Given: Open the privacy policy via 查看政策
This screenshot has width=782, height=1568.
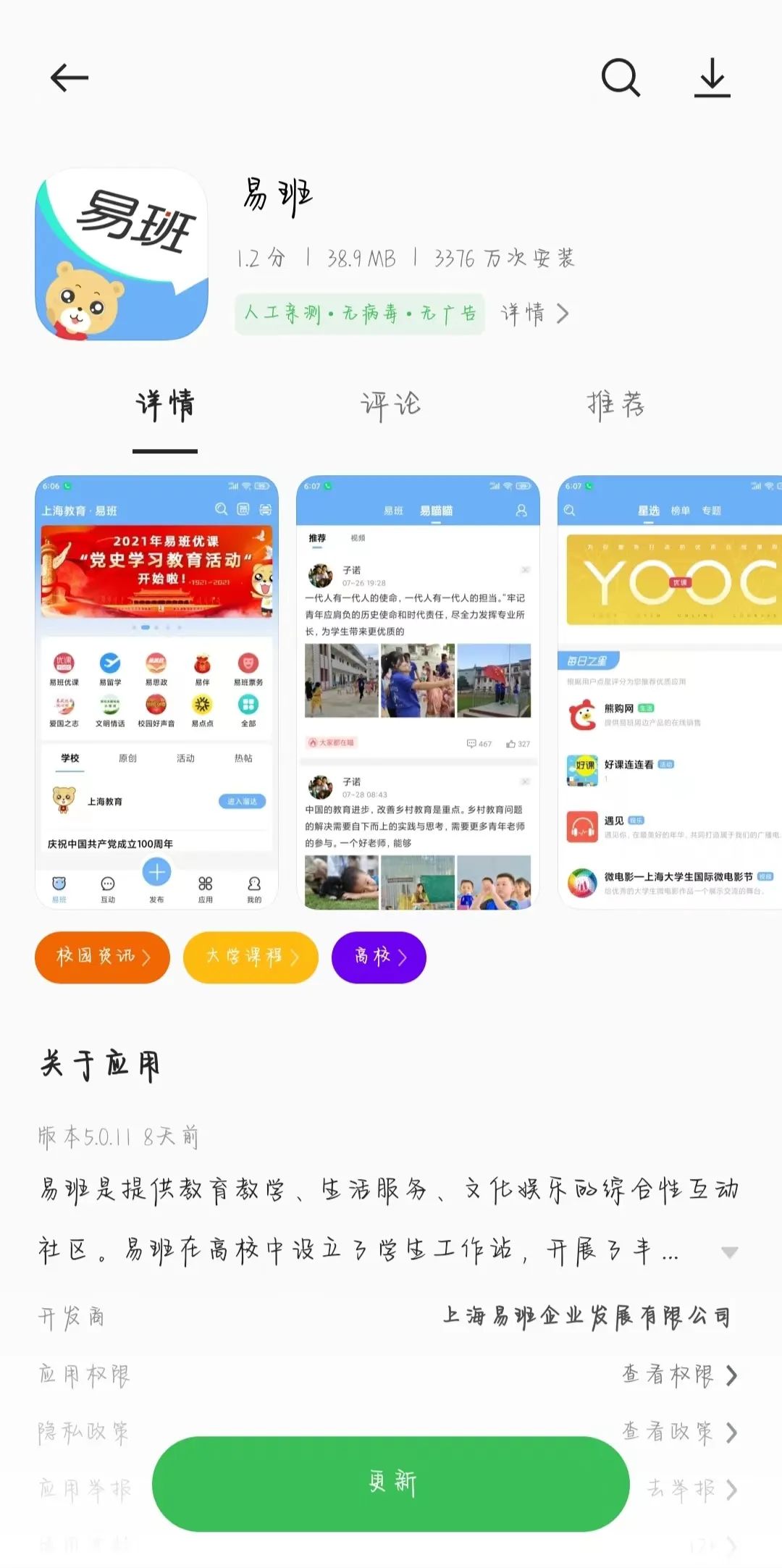Looking at the screenshot, I should click(x=679, y=1432).
